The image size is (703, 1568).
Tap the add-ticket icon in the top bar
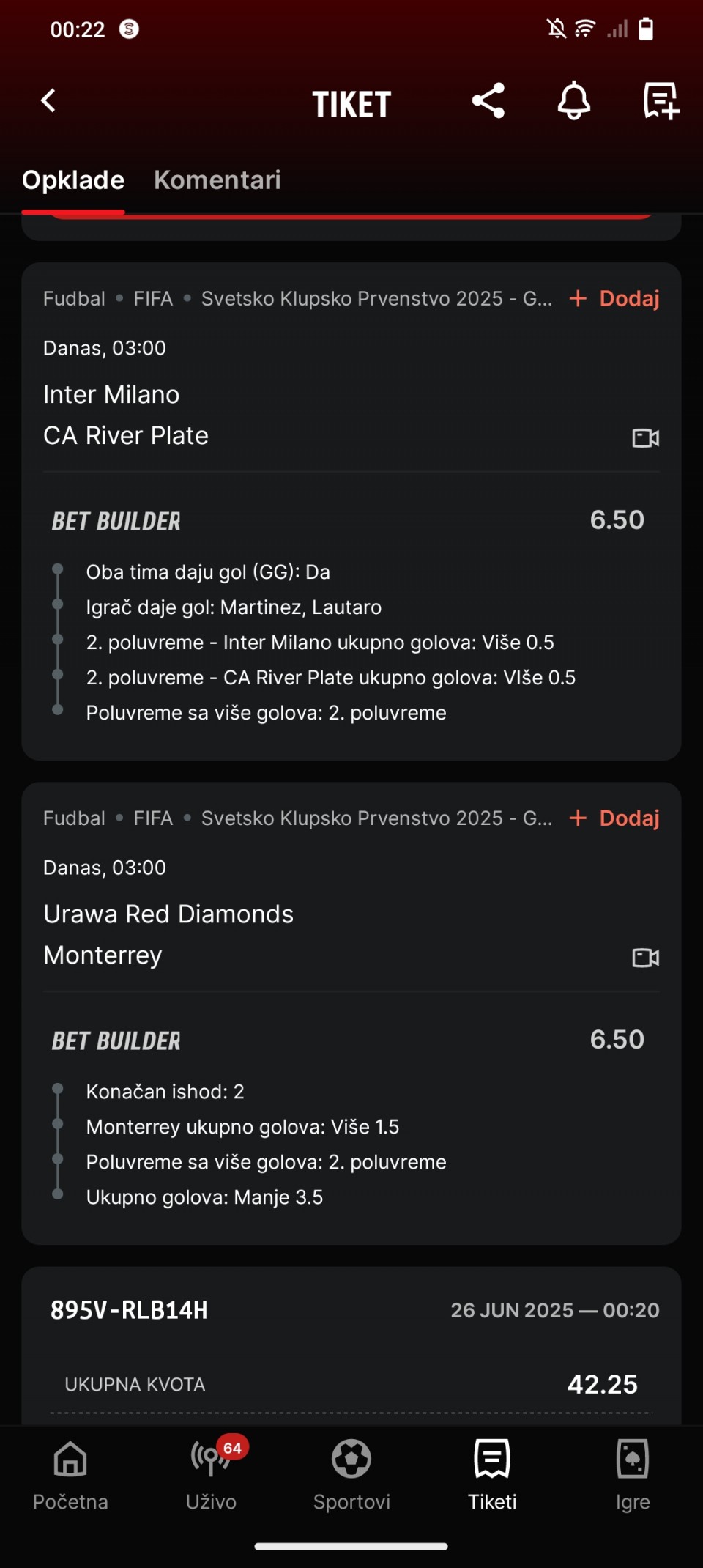pyautogui.click(x=661, y=100)
